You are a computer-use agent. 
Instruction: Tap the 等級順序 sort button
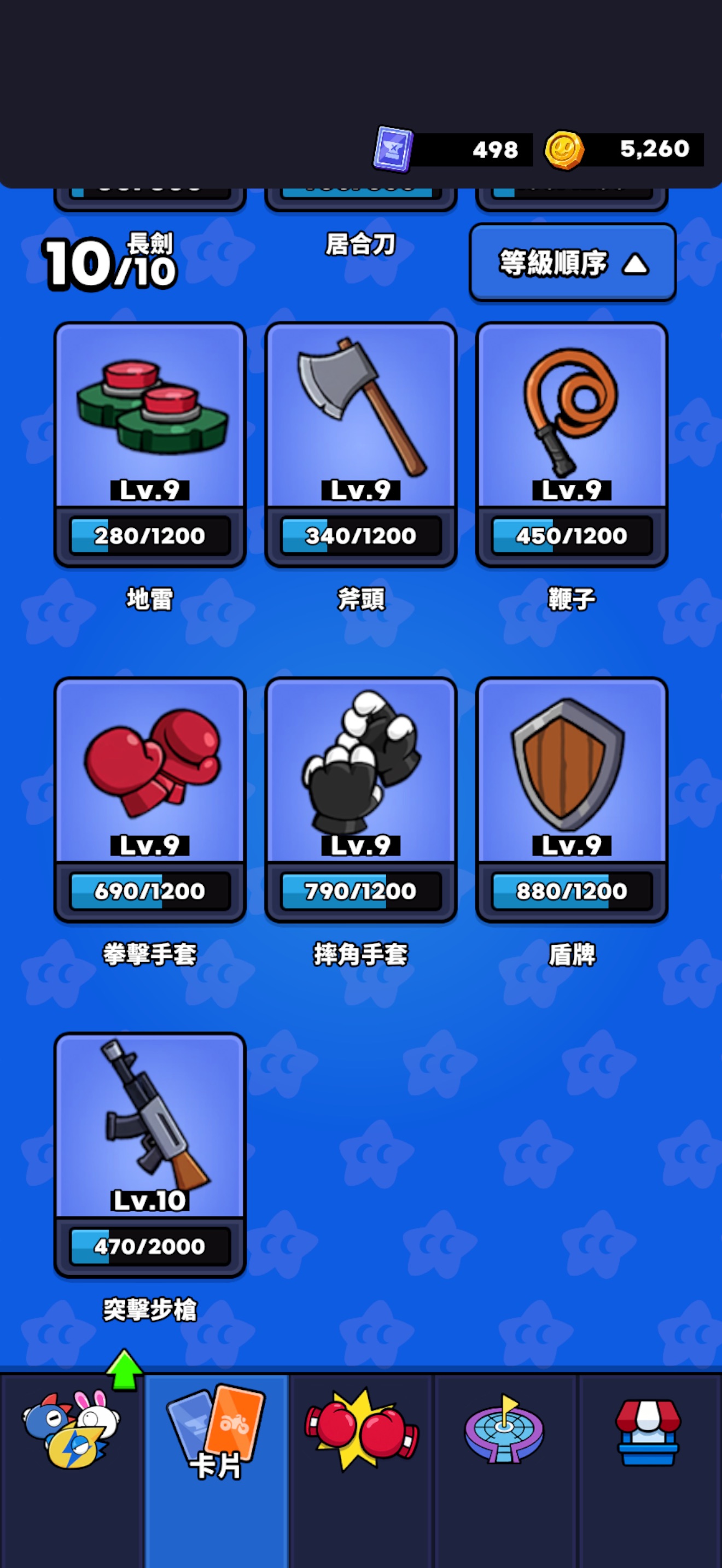pyautogui.click(x=572, y=263)
